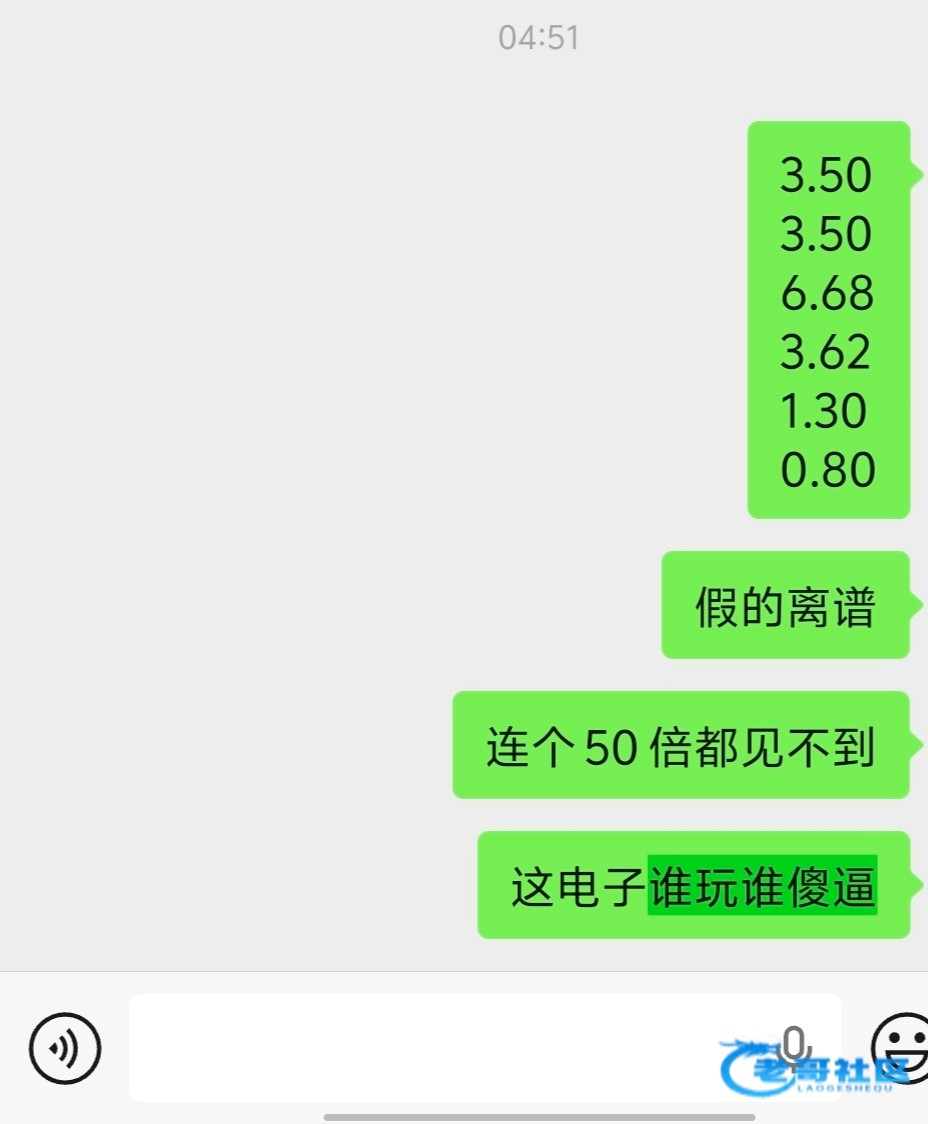The image size is (928, 1124).
Task: Open the emoji sticker panel
Action: pyautogui.click(x=900, y=1047)
